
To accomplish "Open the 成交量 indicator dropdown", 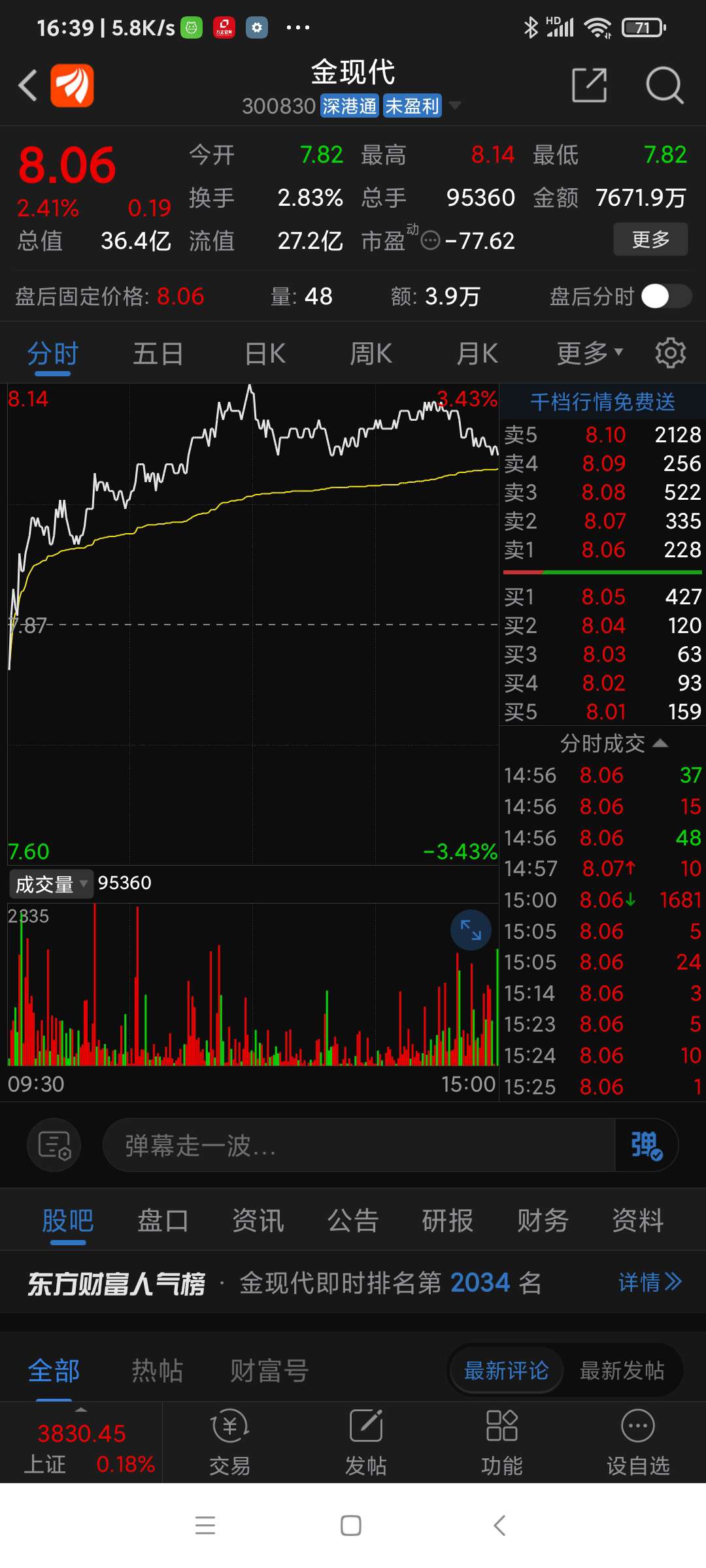I will pyautogui.click(x=51, y=884).
